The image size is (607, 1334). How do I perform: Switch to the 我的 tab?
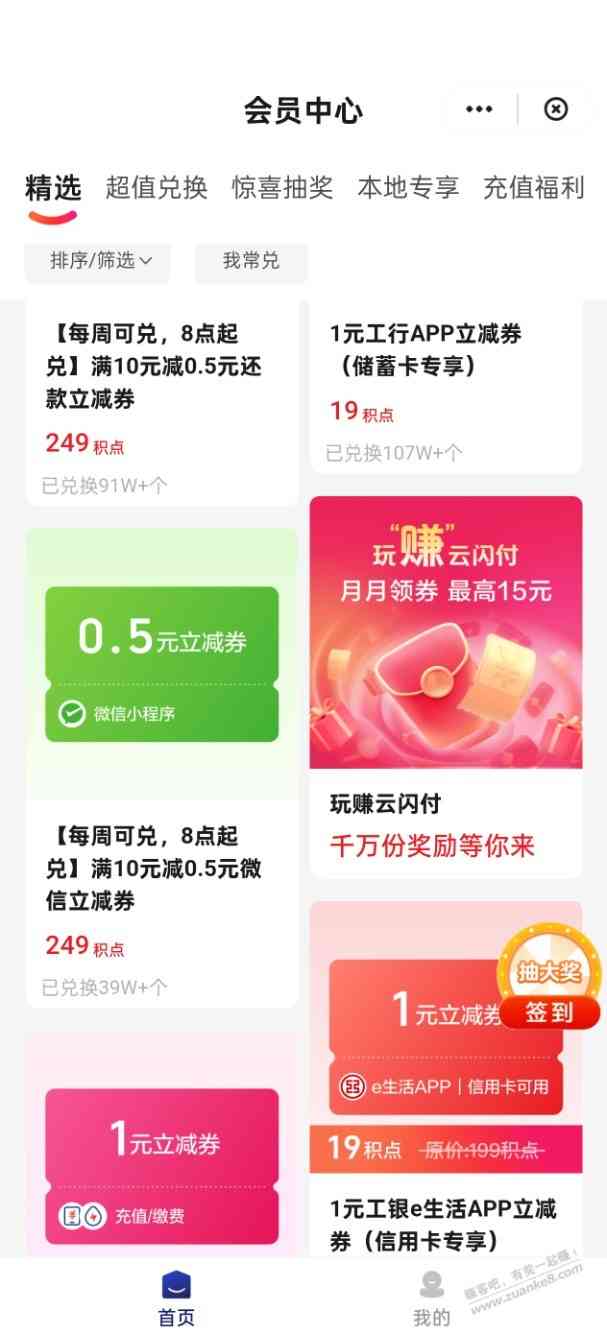(432, 1298)
